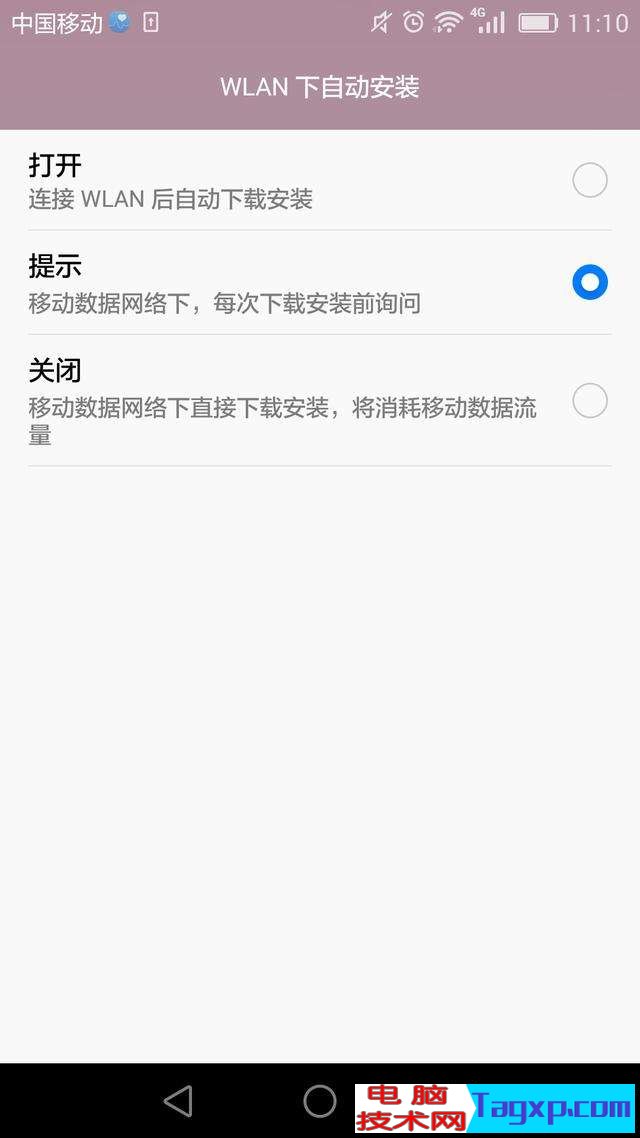Tap the system back button
Image resolution: width=640 pixels, height=1138 pixels.
click(x=178, y=1101)
